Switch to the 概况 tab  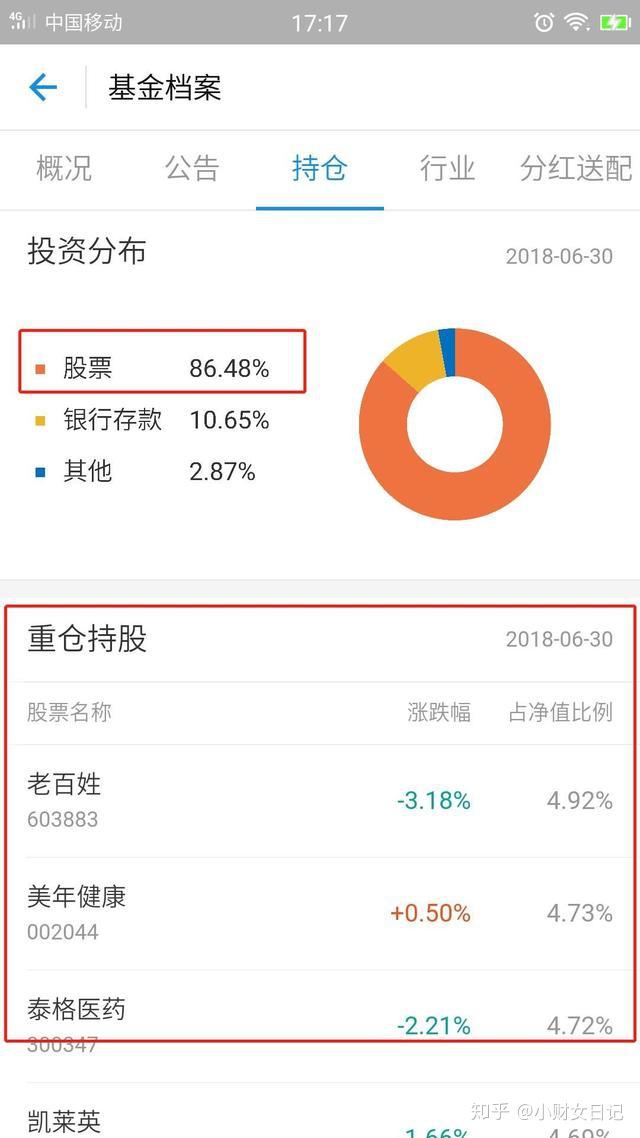pos(64,168)
